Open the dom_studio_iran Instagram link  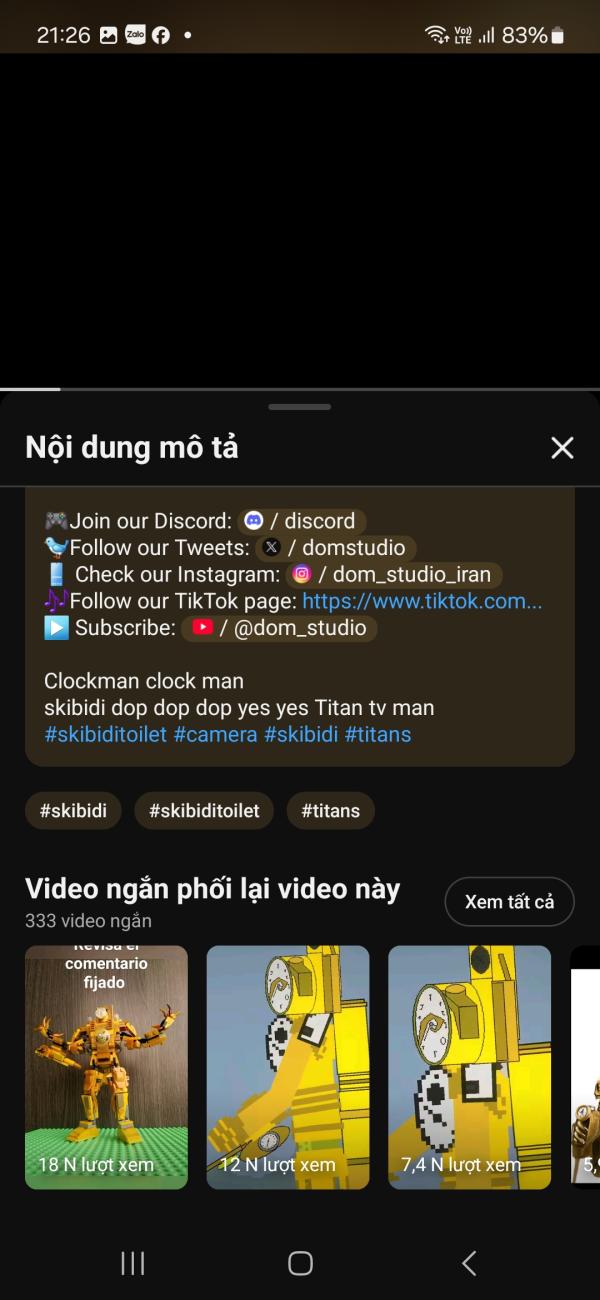[394, 575]
